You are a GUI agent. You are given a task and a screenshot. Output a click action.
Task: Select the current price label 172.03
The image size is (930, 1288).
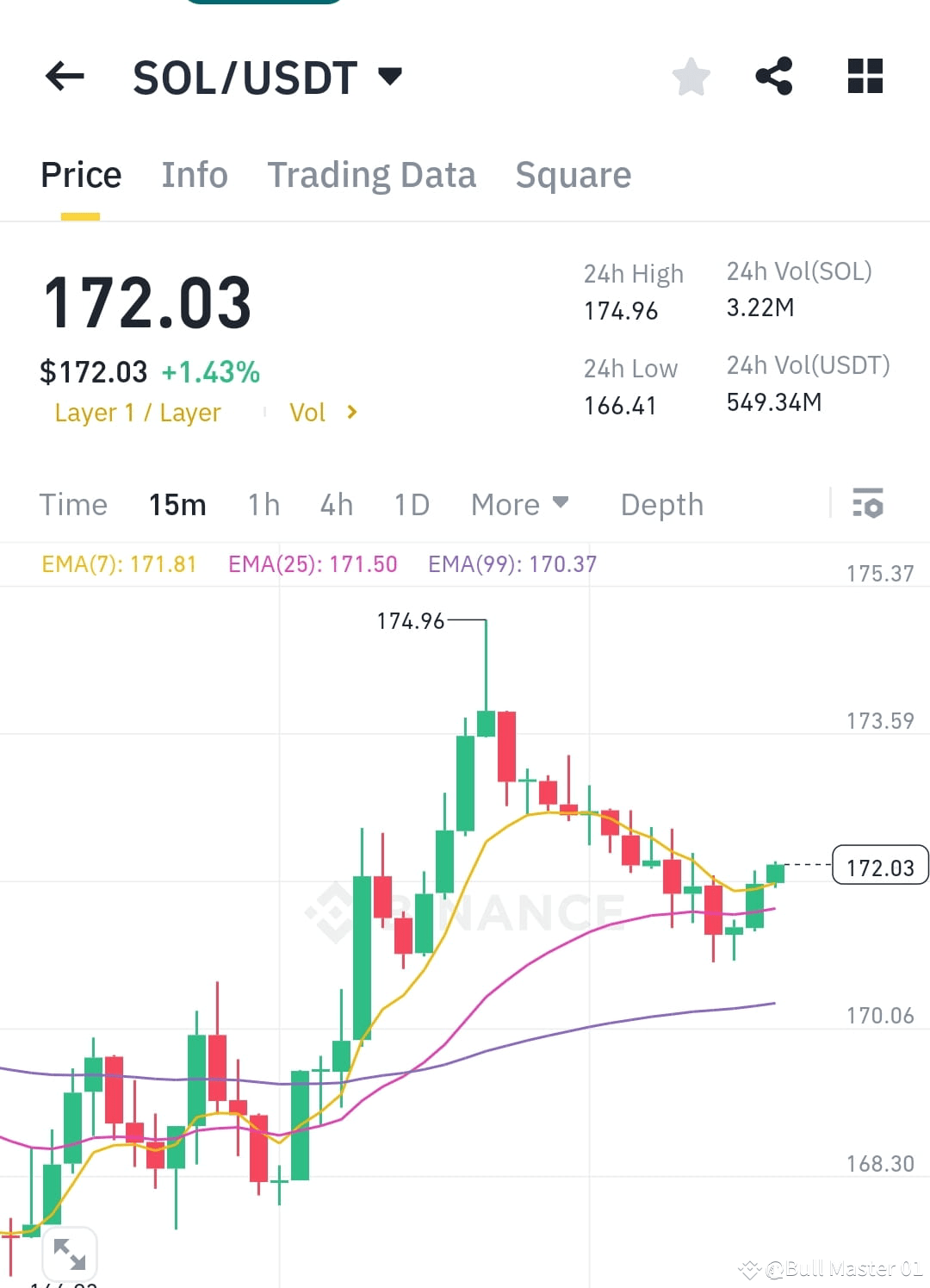[879, 867]
